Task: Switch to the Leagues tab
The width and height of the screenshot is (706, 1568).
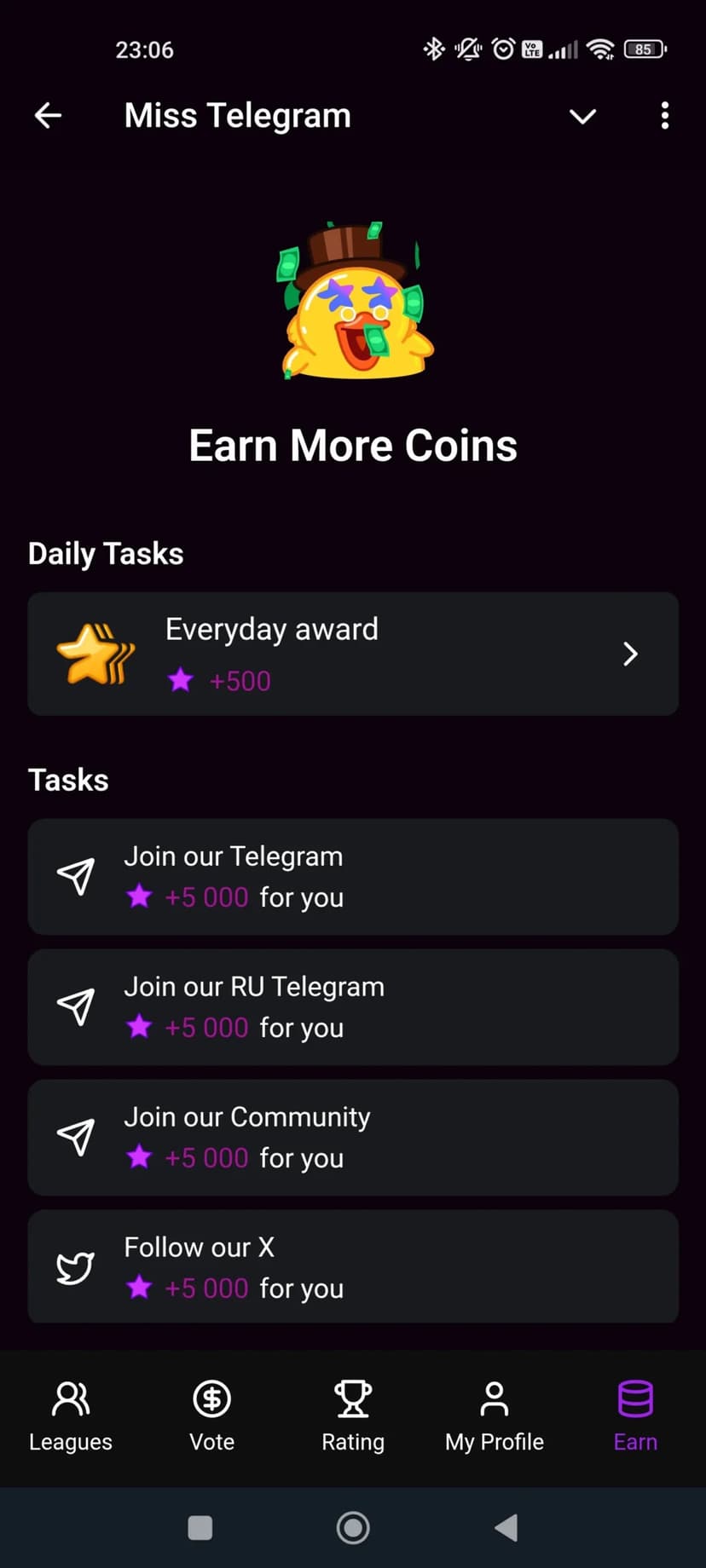Action: [71, 1416]
